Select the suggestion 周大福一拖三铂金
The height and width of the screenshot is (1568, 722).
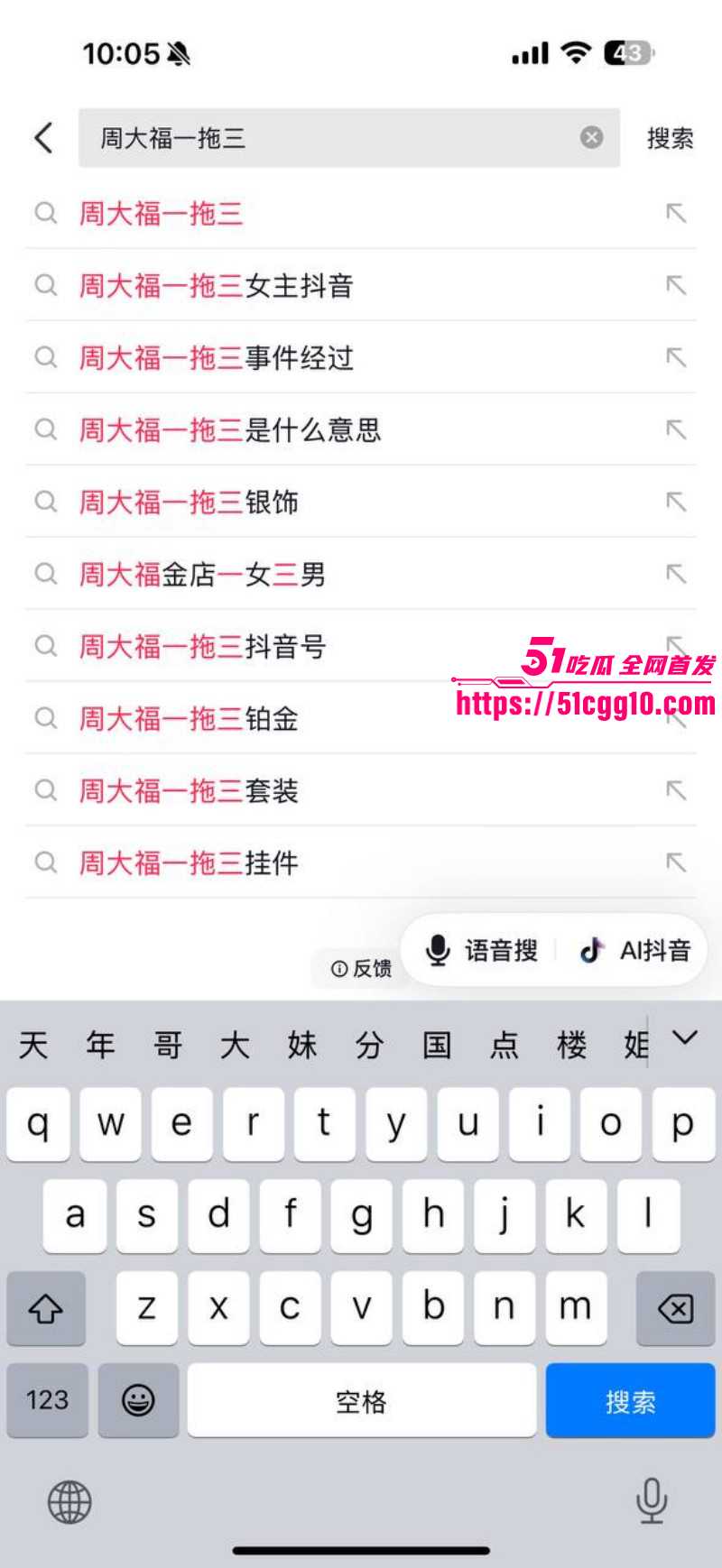click(361, 719)
